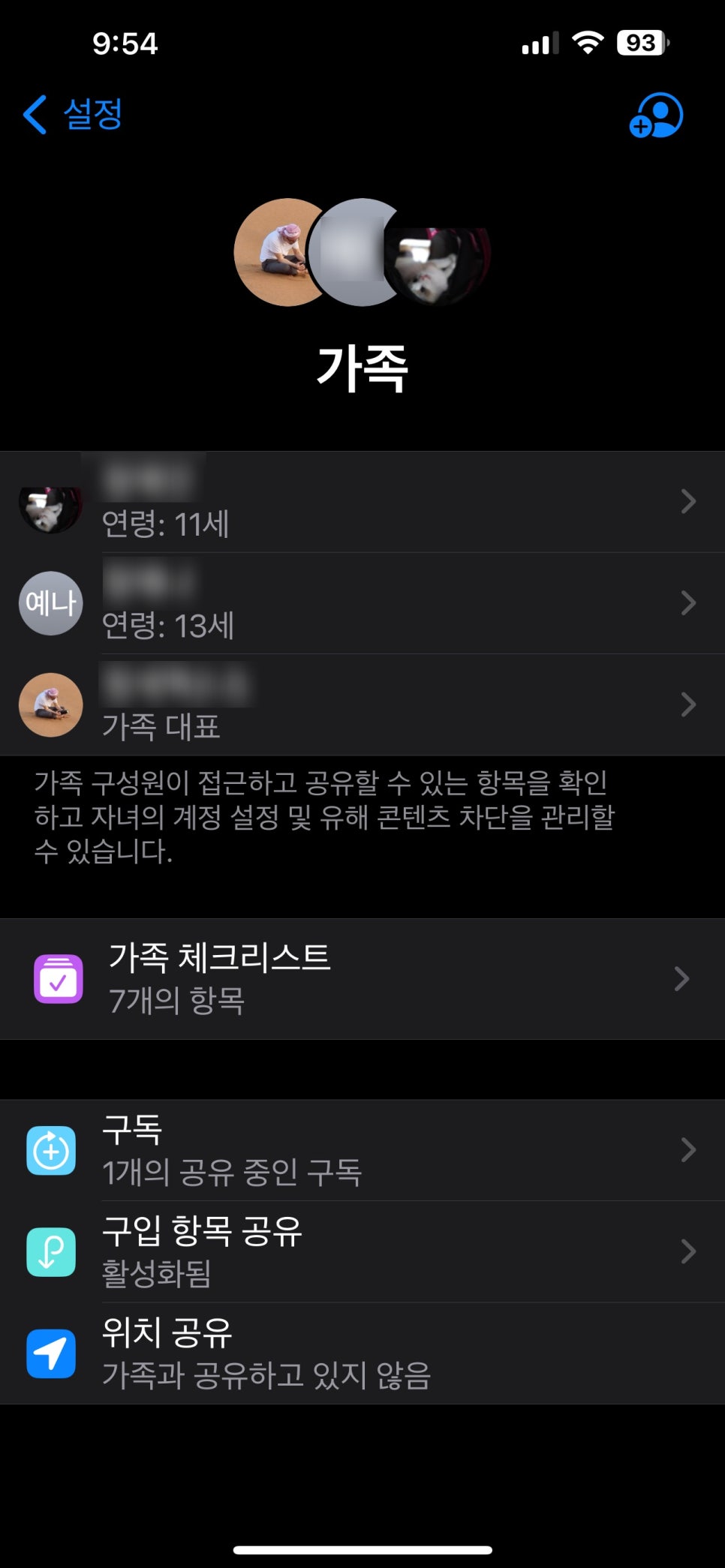Open the family member aged 13세
Viewport: 725px width, 1568px height.
coord(362,604)
